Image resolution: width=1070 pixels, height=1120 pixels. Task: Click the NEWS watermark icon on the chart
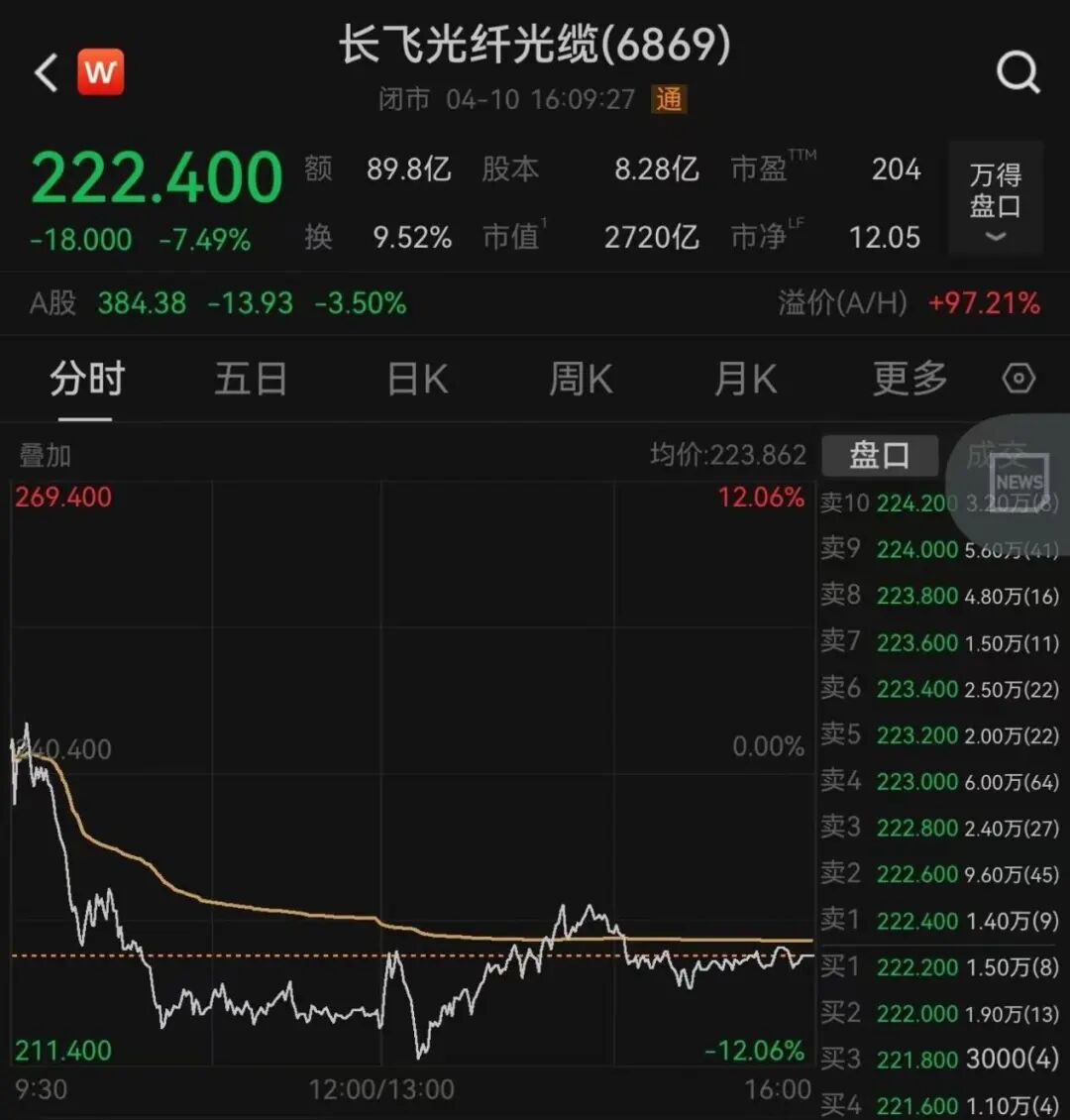pyautogui.click(x=1021, y=481)
